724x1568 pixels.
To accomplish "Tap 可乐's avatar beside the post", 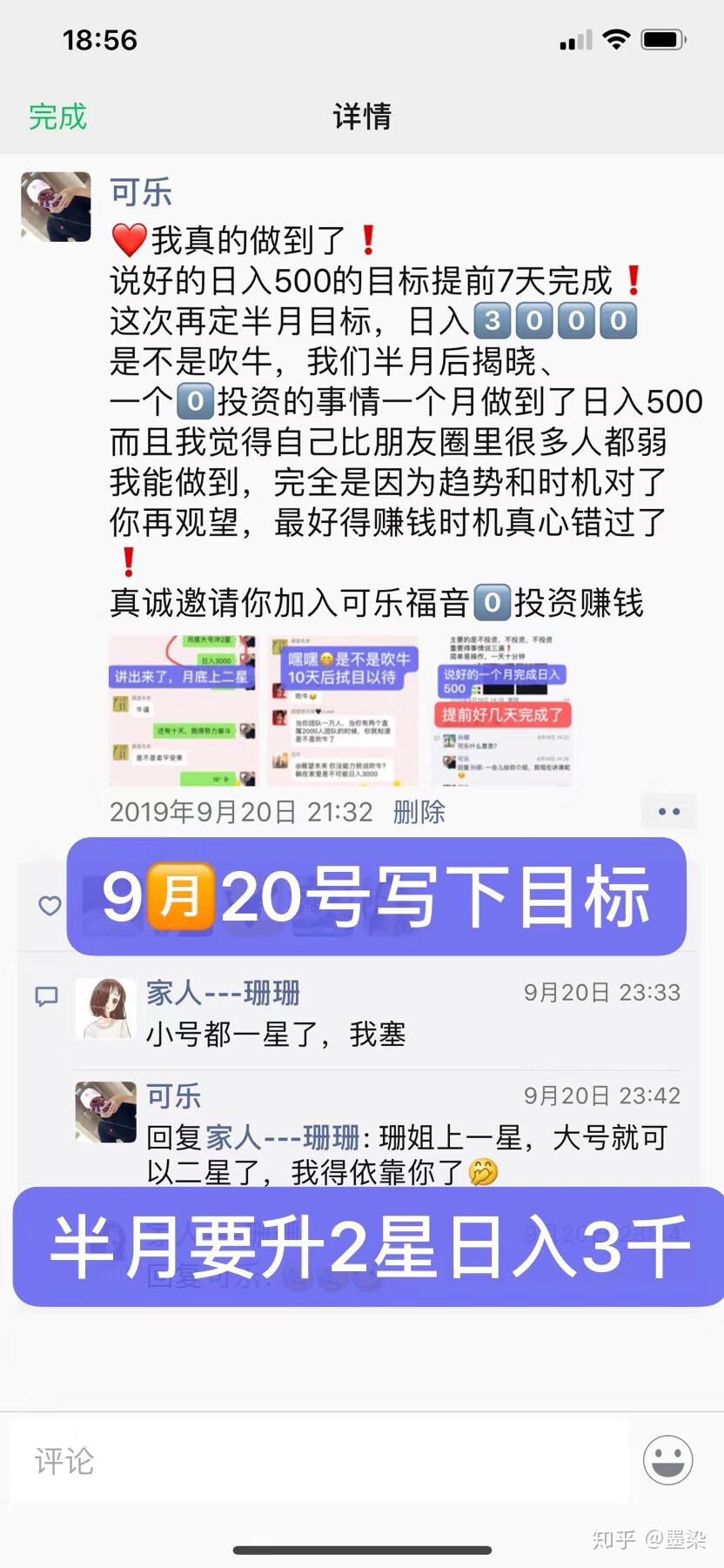I will click(56, 206).
